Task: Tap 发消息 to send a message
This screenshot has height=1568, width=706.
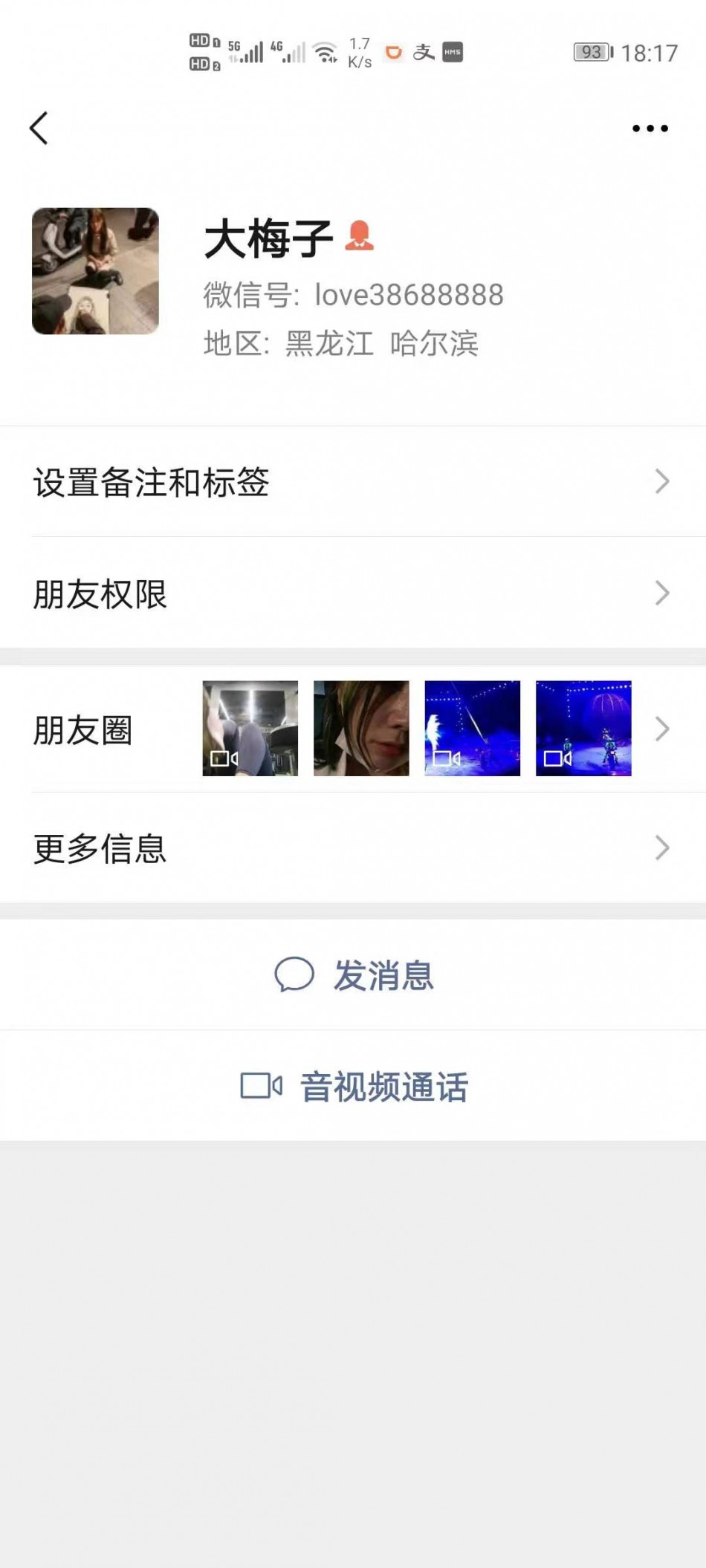Action: click(354, 975)
